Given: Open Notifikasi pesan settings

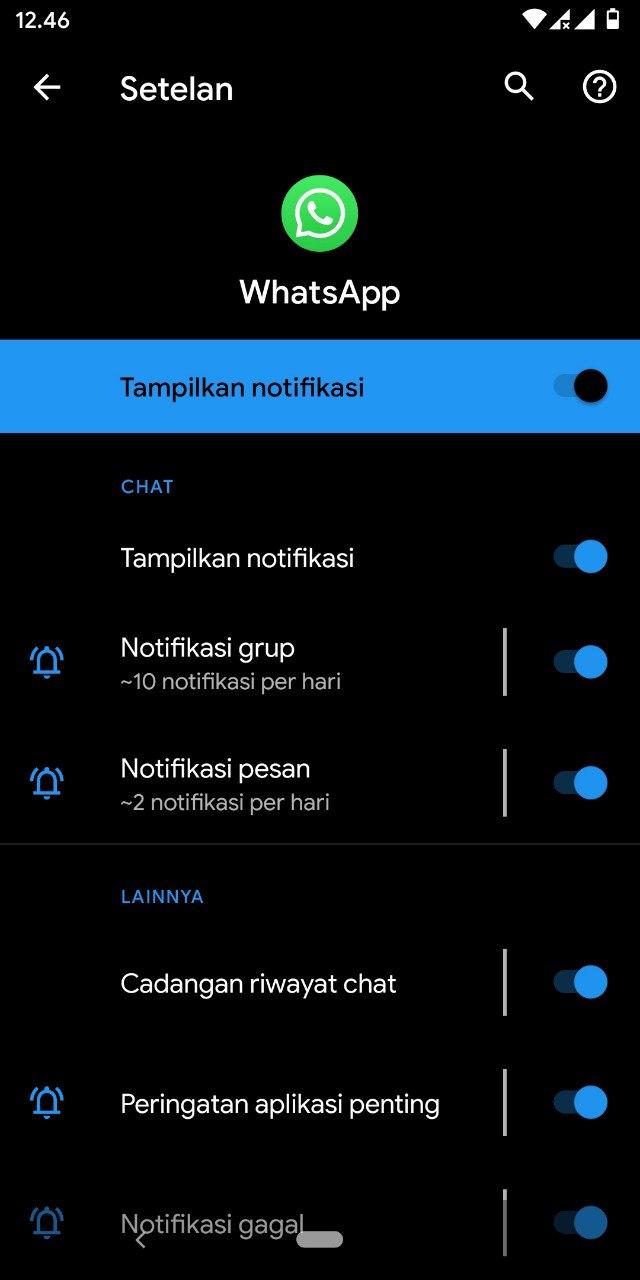Looking at the screenshot, I should pos(260,783).
